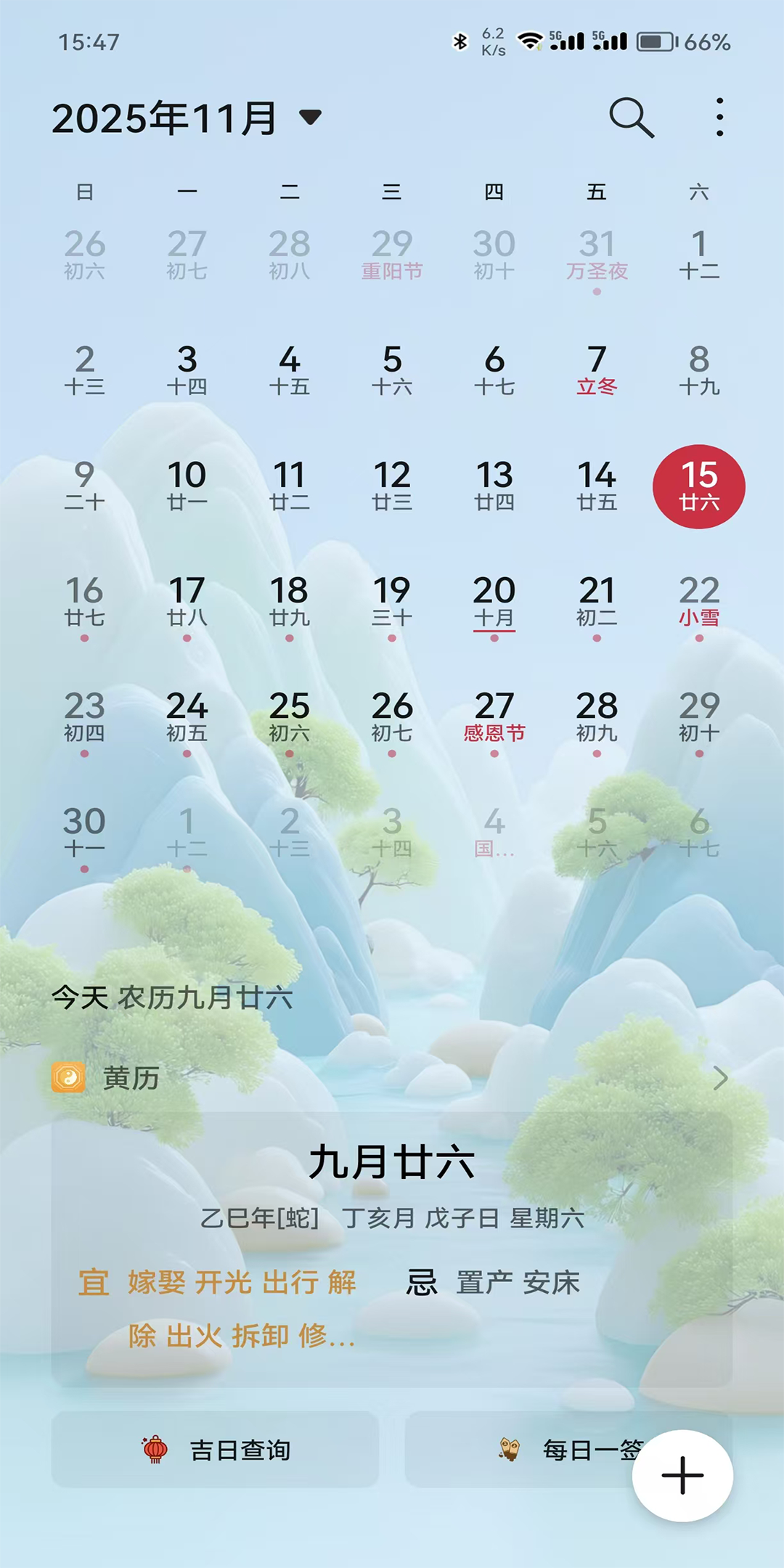784x1568 pixels.
Task: Select October 31 万圣夜
Action: (x=596, y=256)
